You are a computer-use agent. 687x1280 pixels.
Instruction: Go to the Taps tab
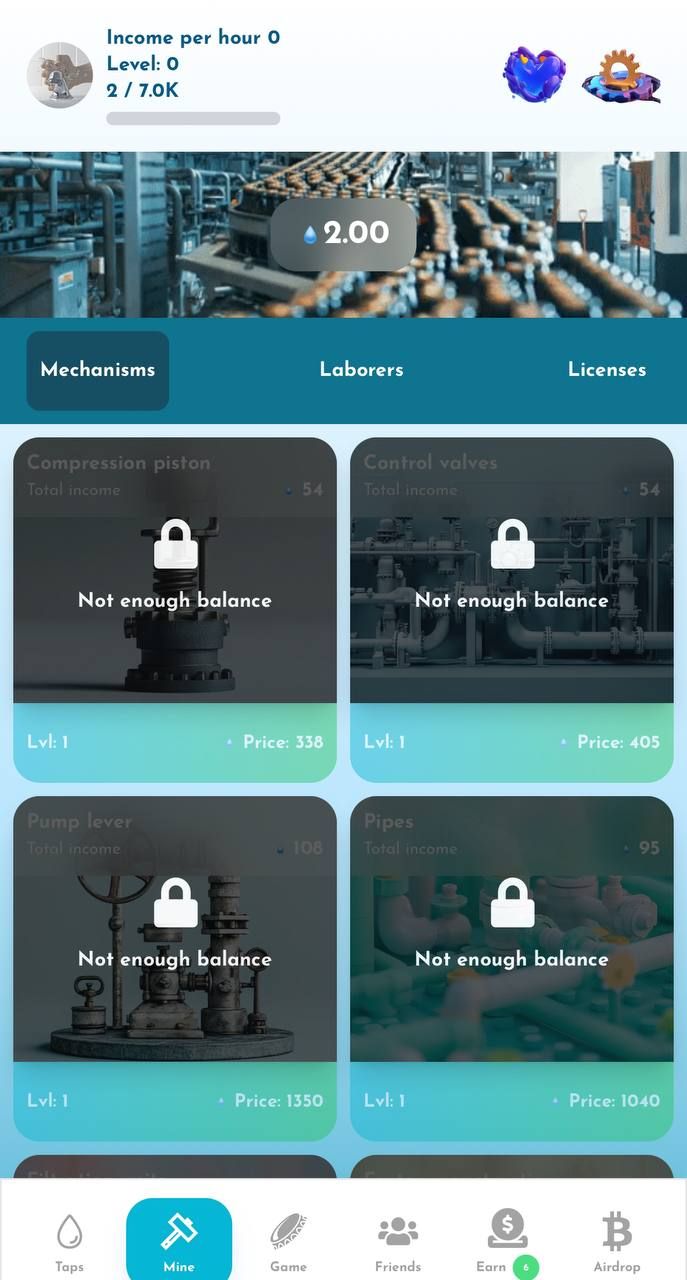pyautogui.click(x=69, y=1242)
